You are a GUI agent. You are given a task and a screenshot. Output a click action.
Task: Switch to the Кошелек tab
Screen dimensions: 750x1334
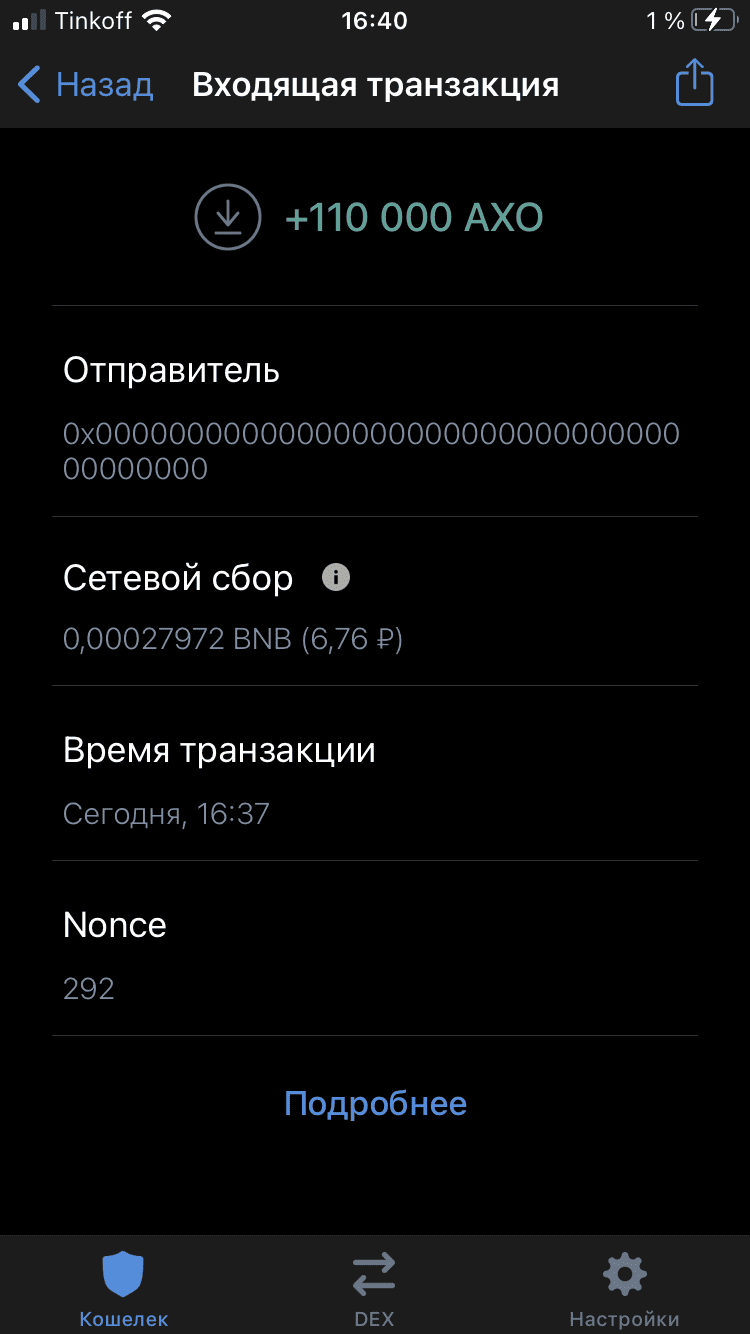[124, 1288]
